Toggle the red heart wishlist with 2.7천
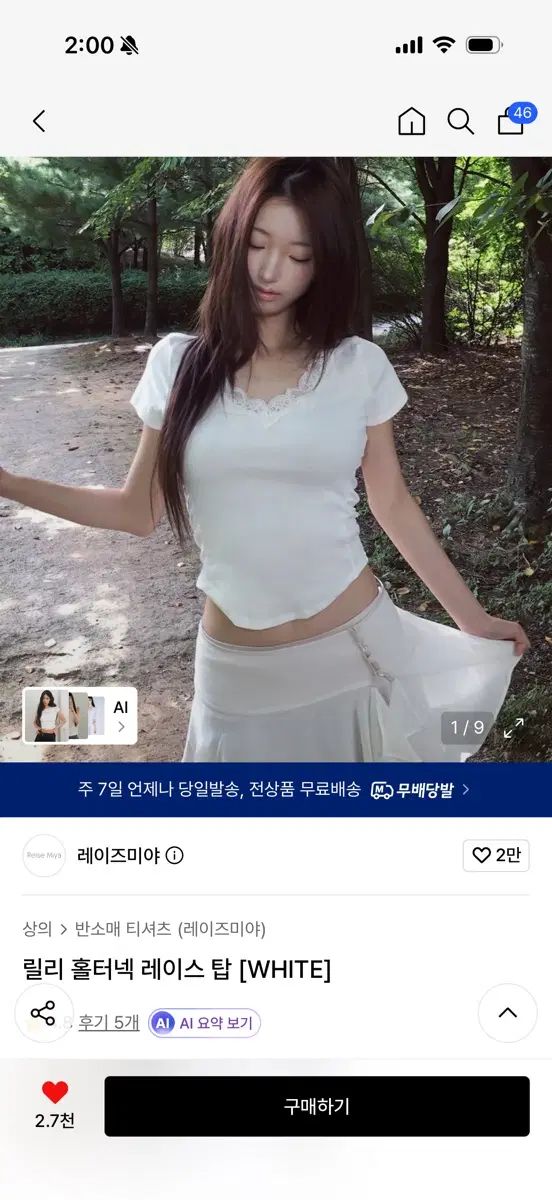This screenshot has height=1200, width=552. pos(55,1104)
